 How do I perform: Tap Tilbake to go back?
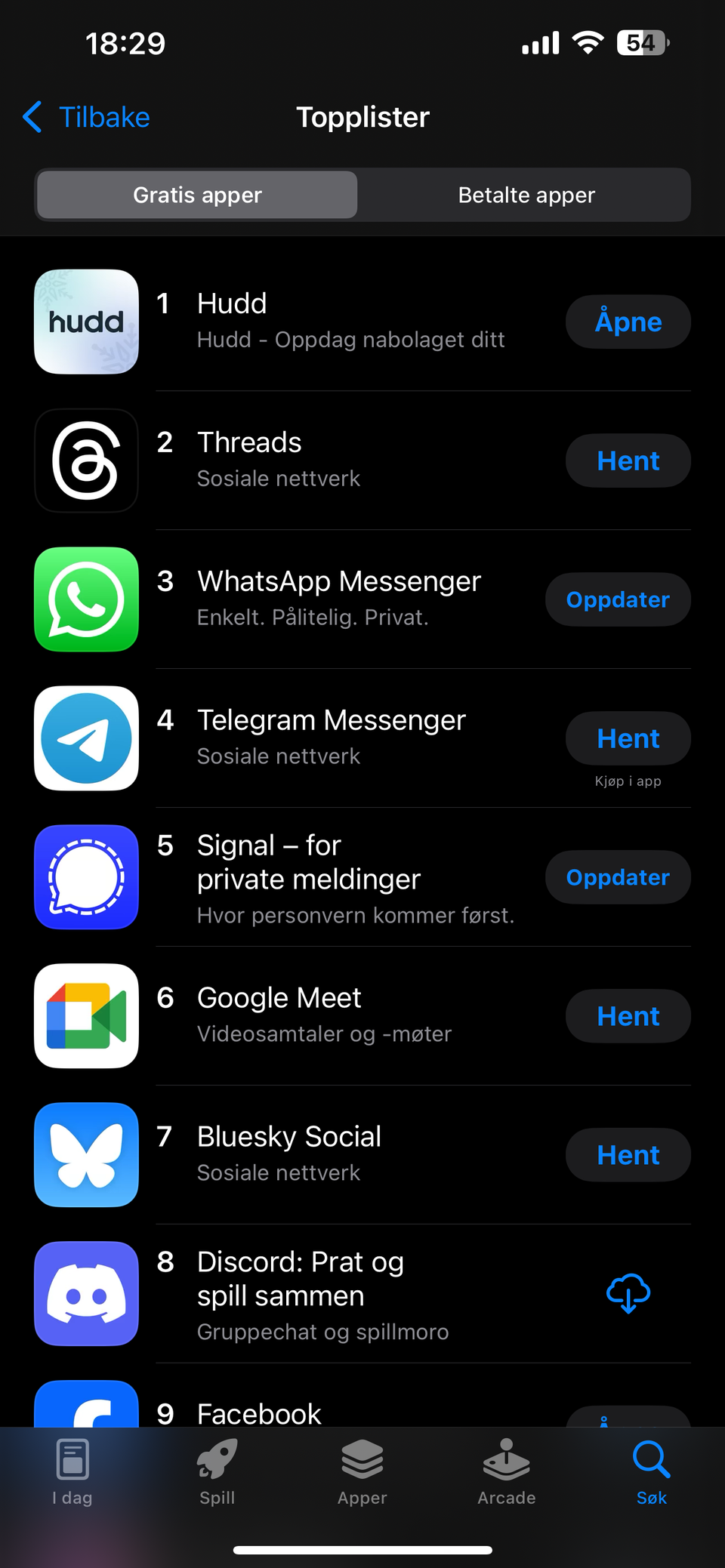[85, 117]
